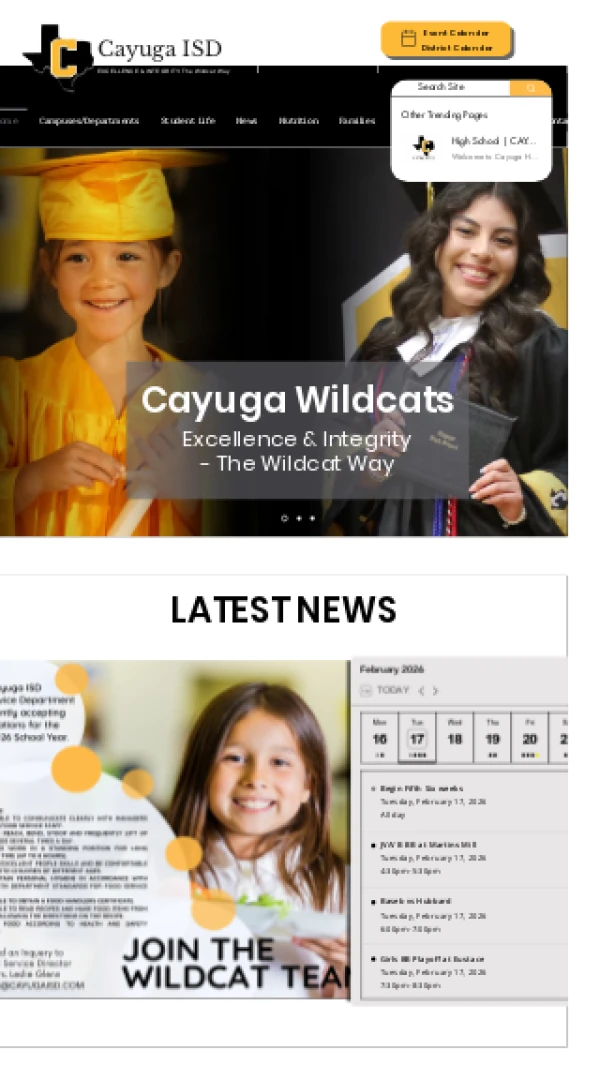Open Student Life menu
600x1065 pixels.
coord(188,121)
